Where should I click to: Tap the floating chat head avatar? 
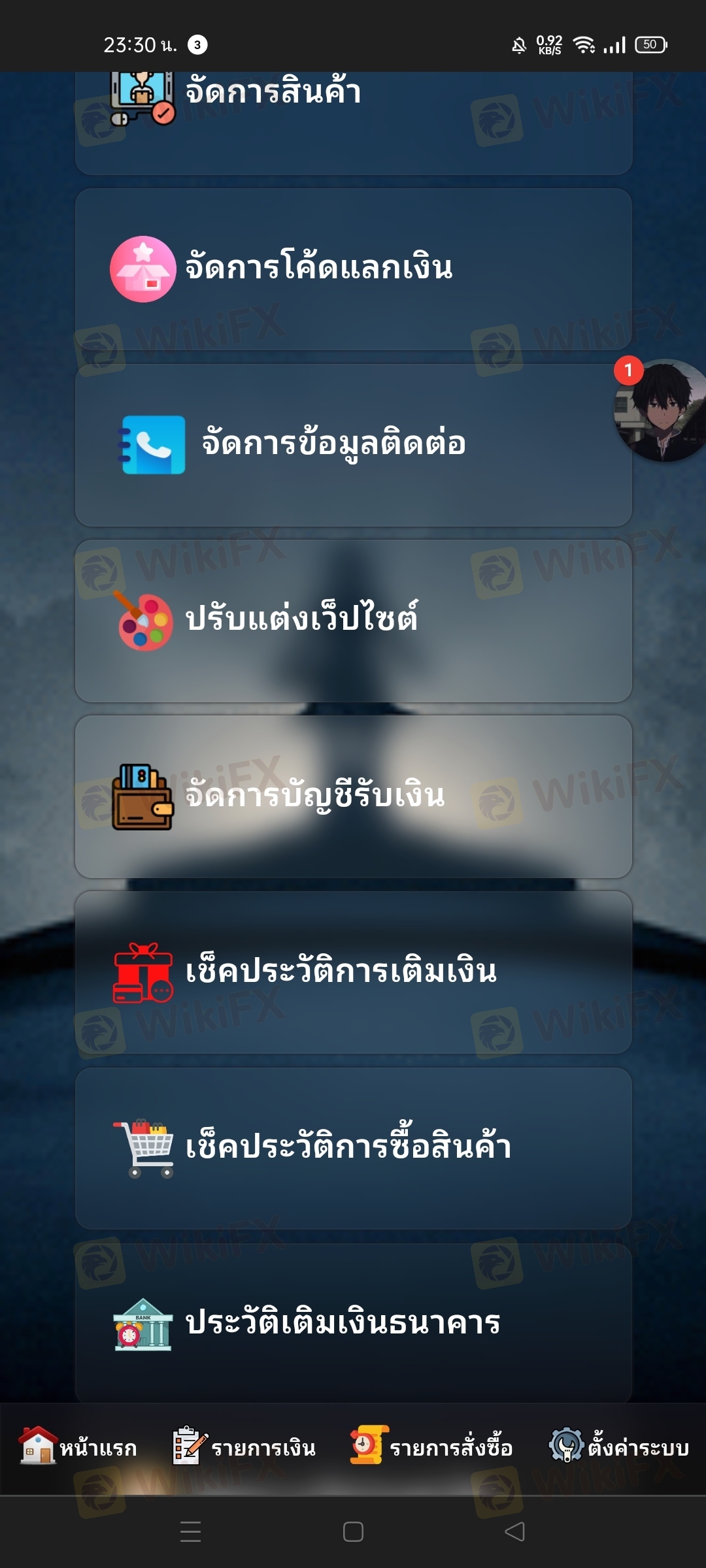[x=662, y=410]
